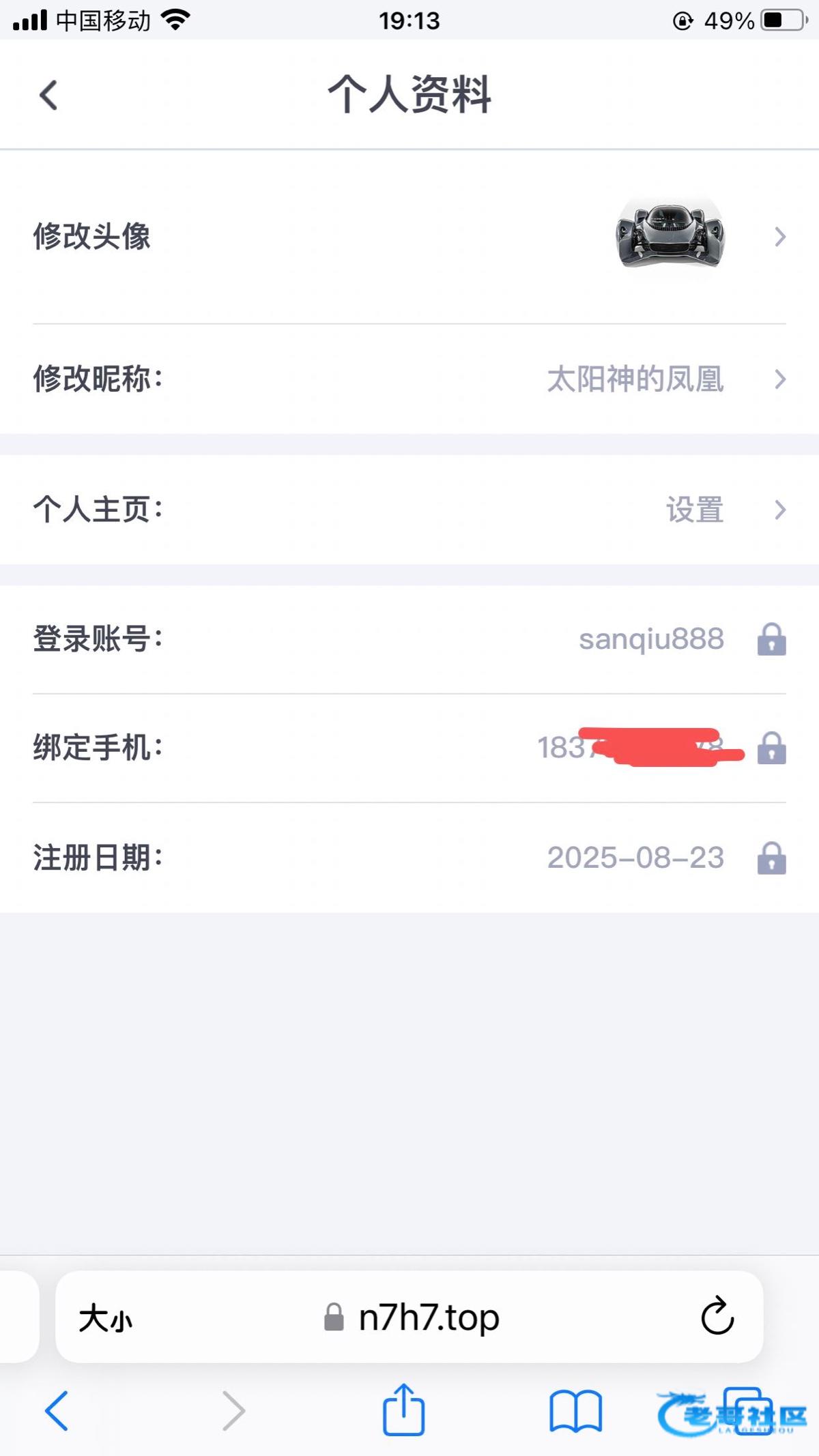The height and width of the screenshot is (1456, 819).
Task: Open the 修改头像 avatar row
Action: 409,237
